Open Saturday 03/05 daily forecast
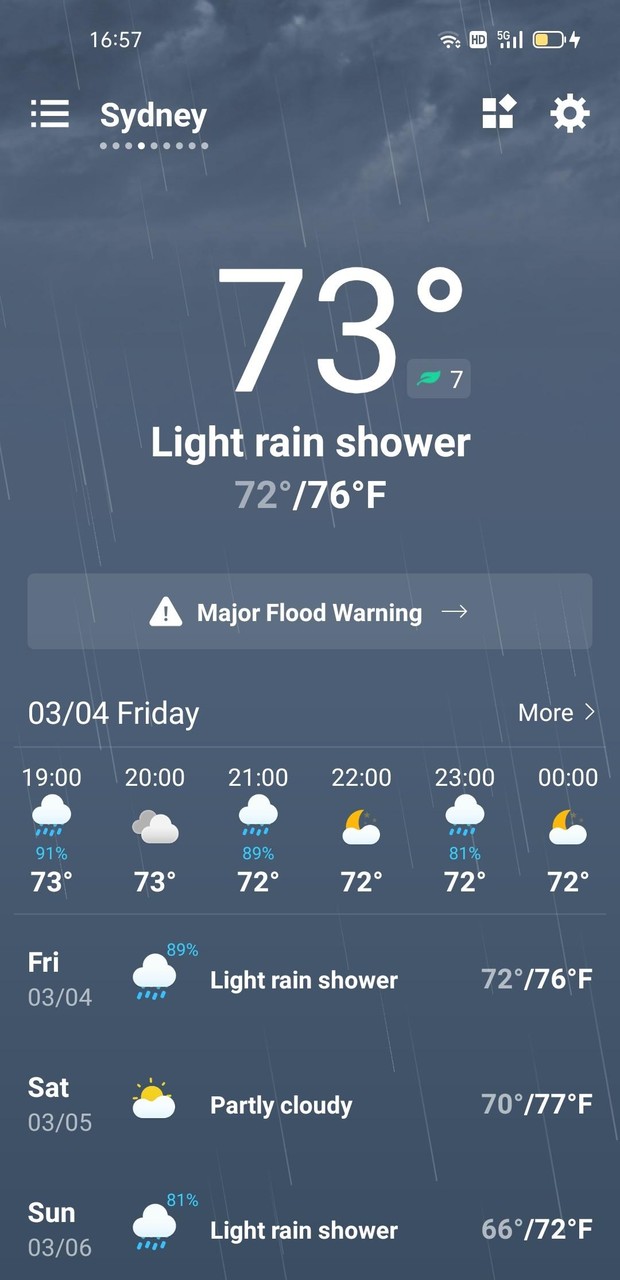Screen dimensions: 620x1280 310,1105
